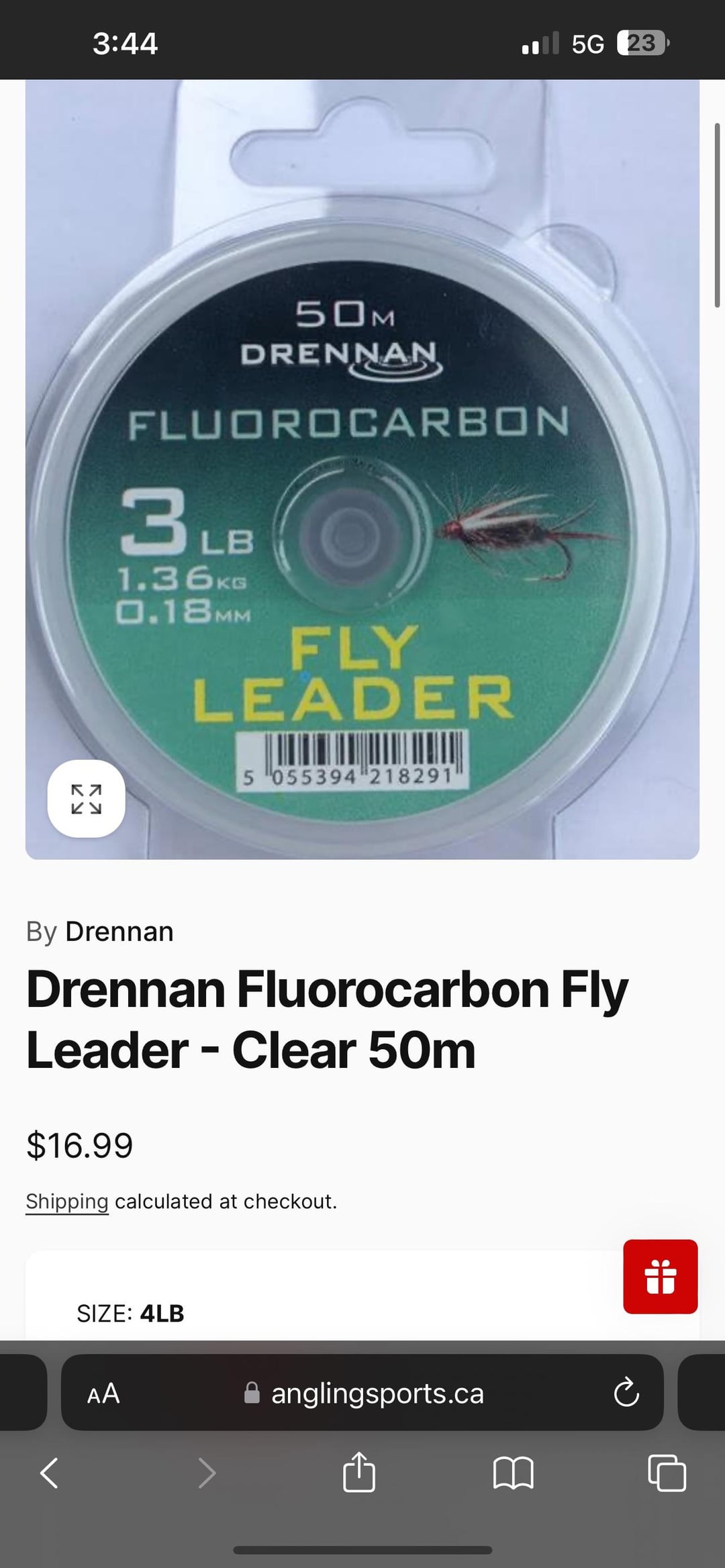Viewport: 725px width, 1568px height.
Task: Open the Drennan brand link
Action: coord(119,932)
